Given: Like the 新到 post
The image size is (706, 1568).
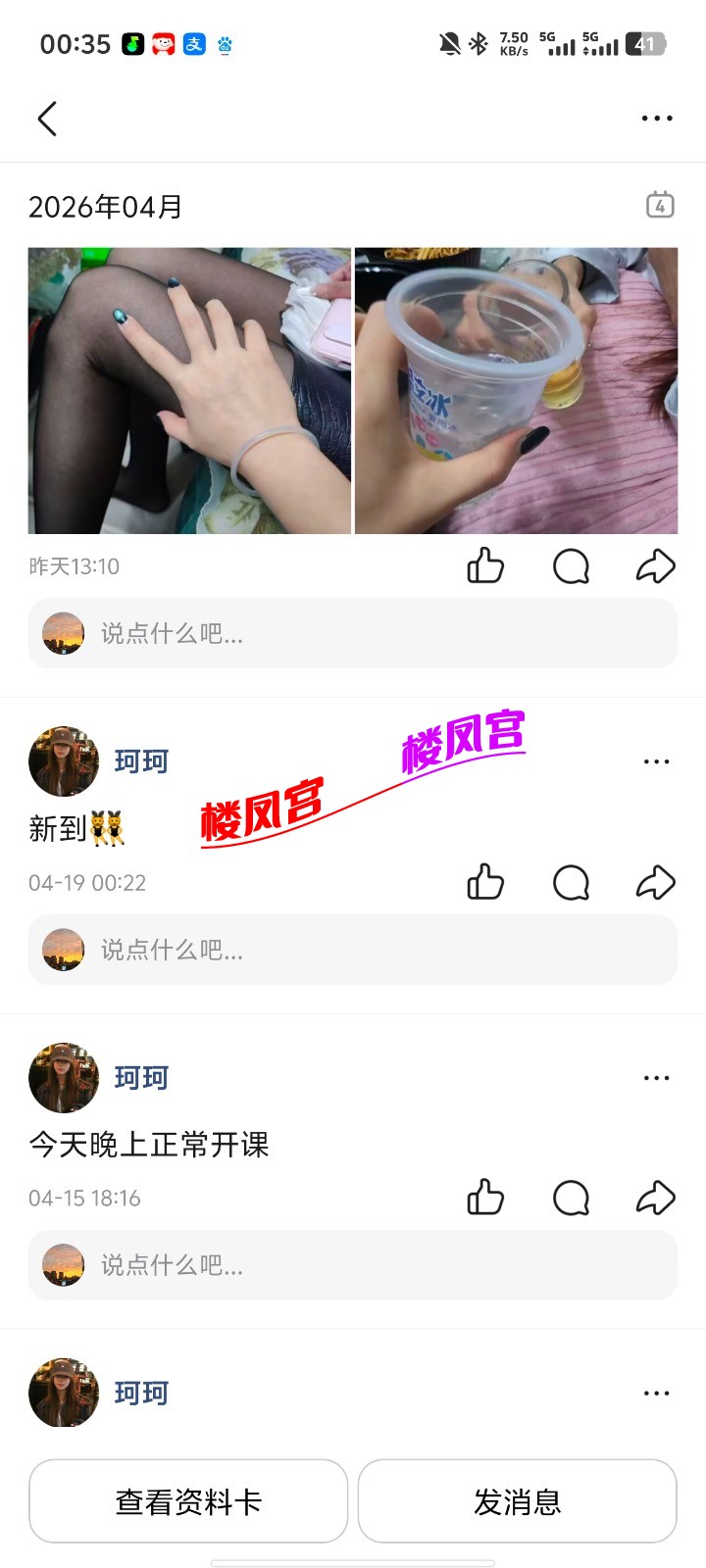Looking at the screenshot, I should click(485, 882).
